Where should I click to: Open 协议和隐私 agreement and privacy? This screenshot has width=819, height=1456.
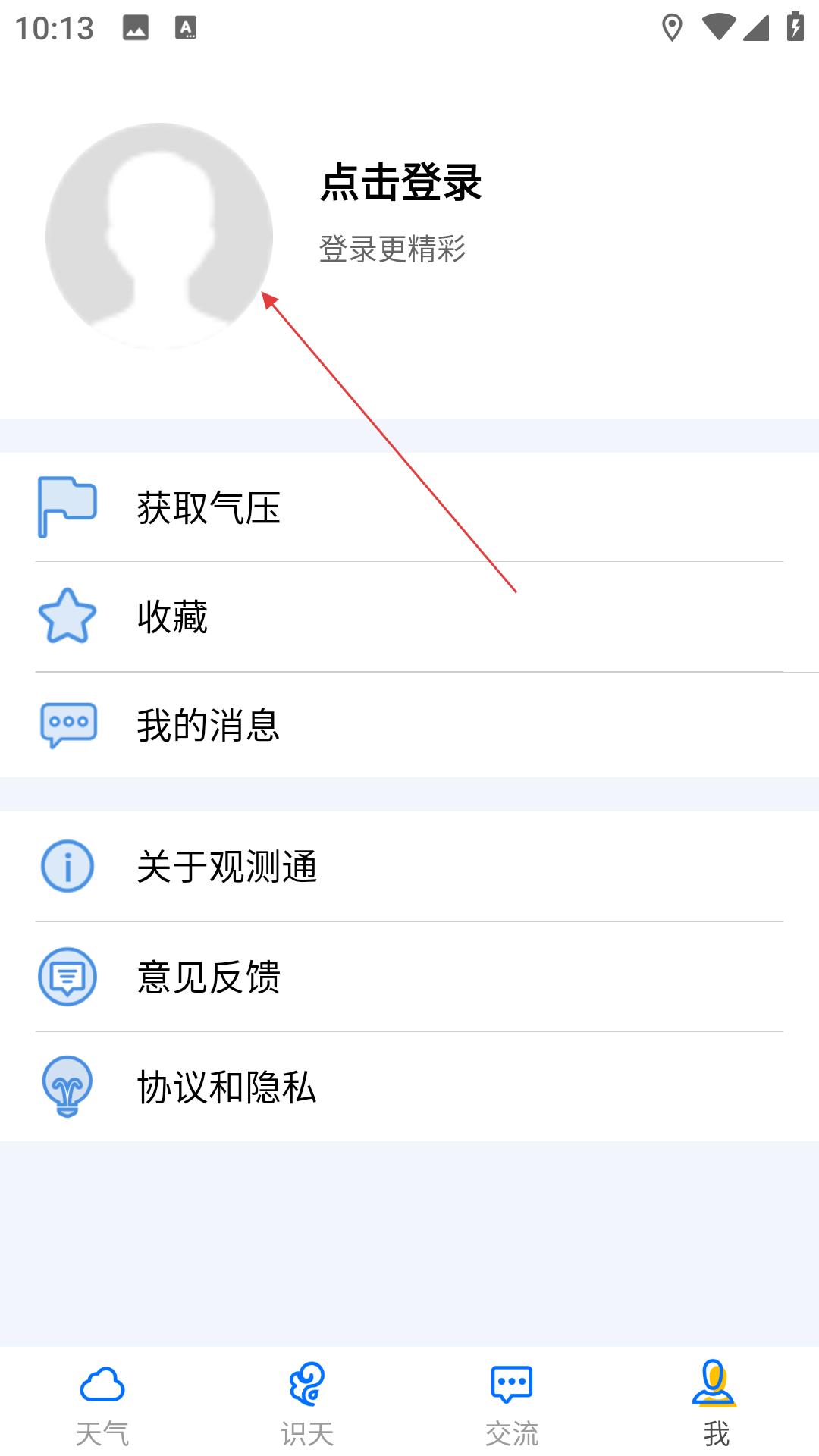[x=409, y=1087]
